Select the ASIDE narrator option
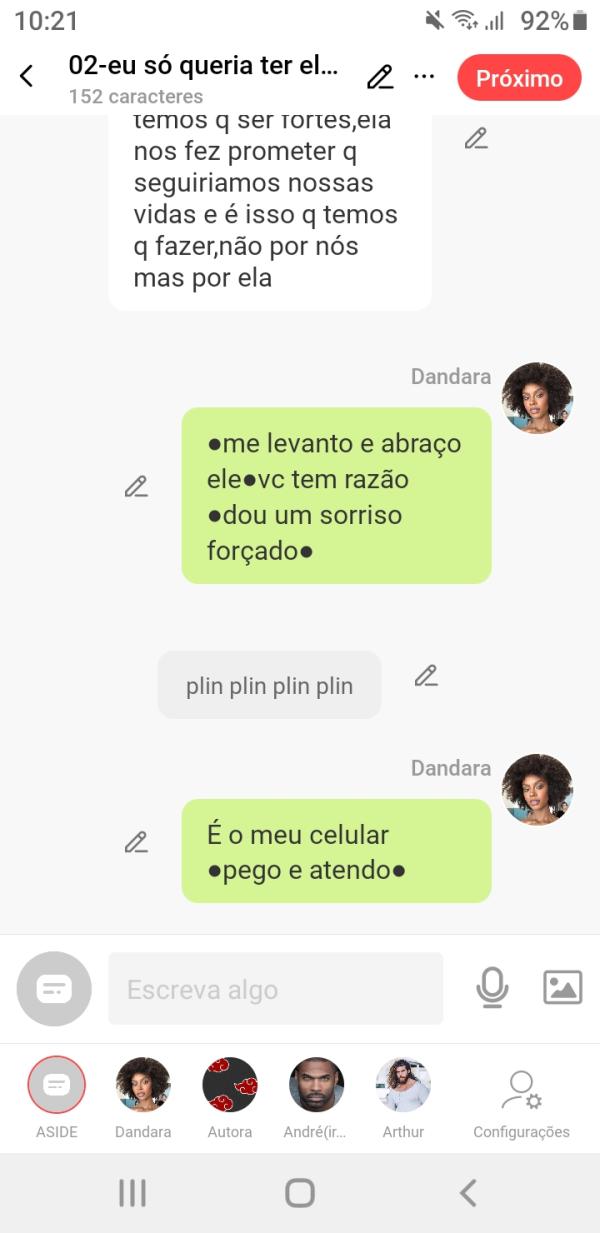Image resolution: width=600 pixels, height=1233 pixels. (x=57, y=1086)
